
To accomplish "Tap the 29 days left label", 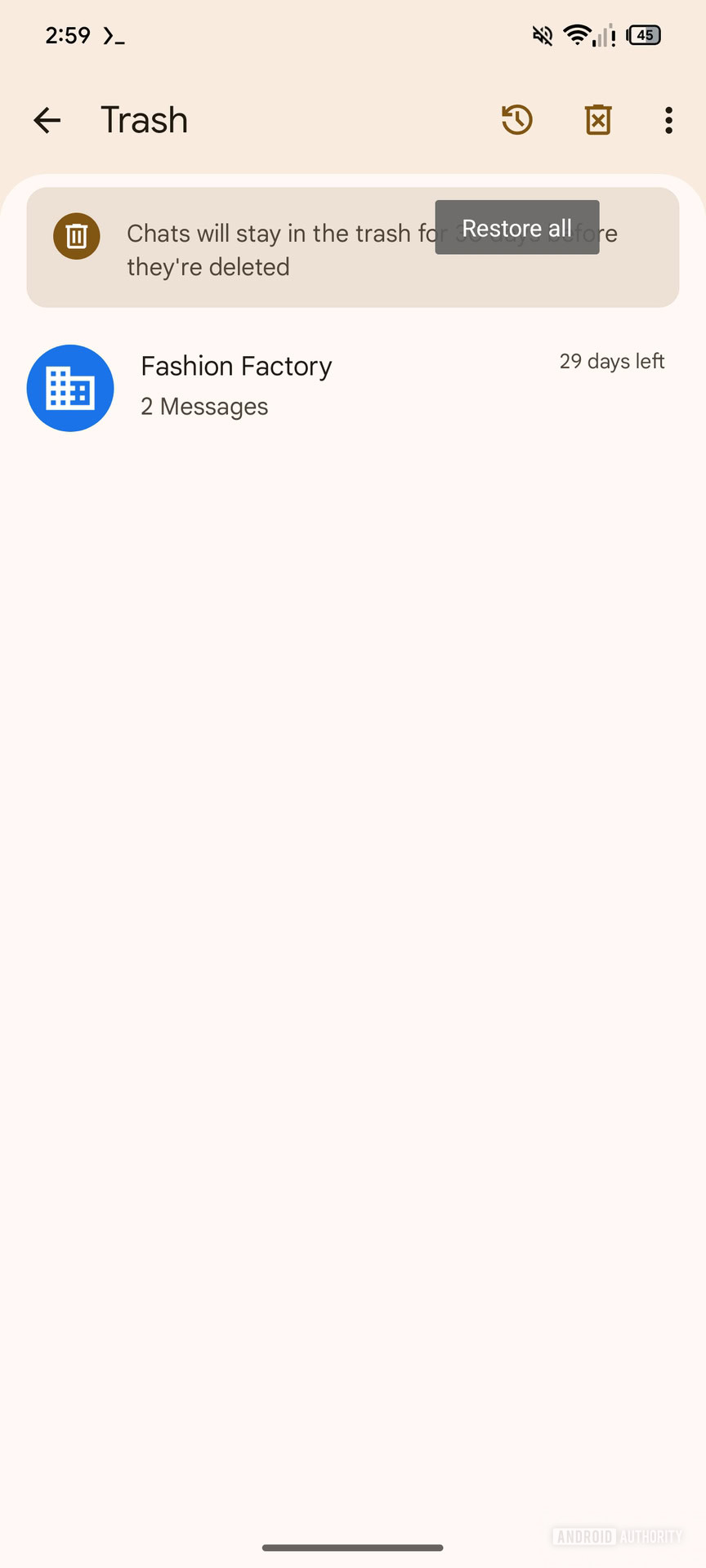I will (x=611, y=361).
